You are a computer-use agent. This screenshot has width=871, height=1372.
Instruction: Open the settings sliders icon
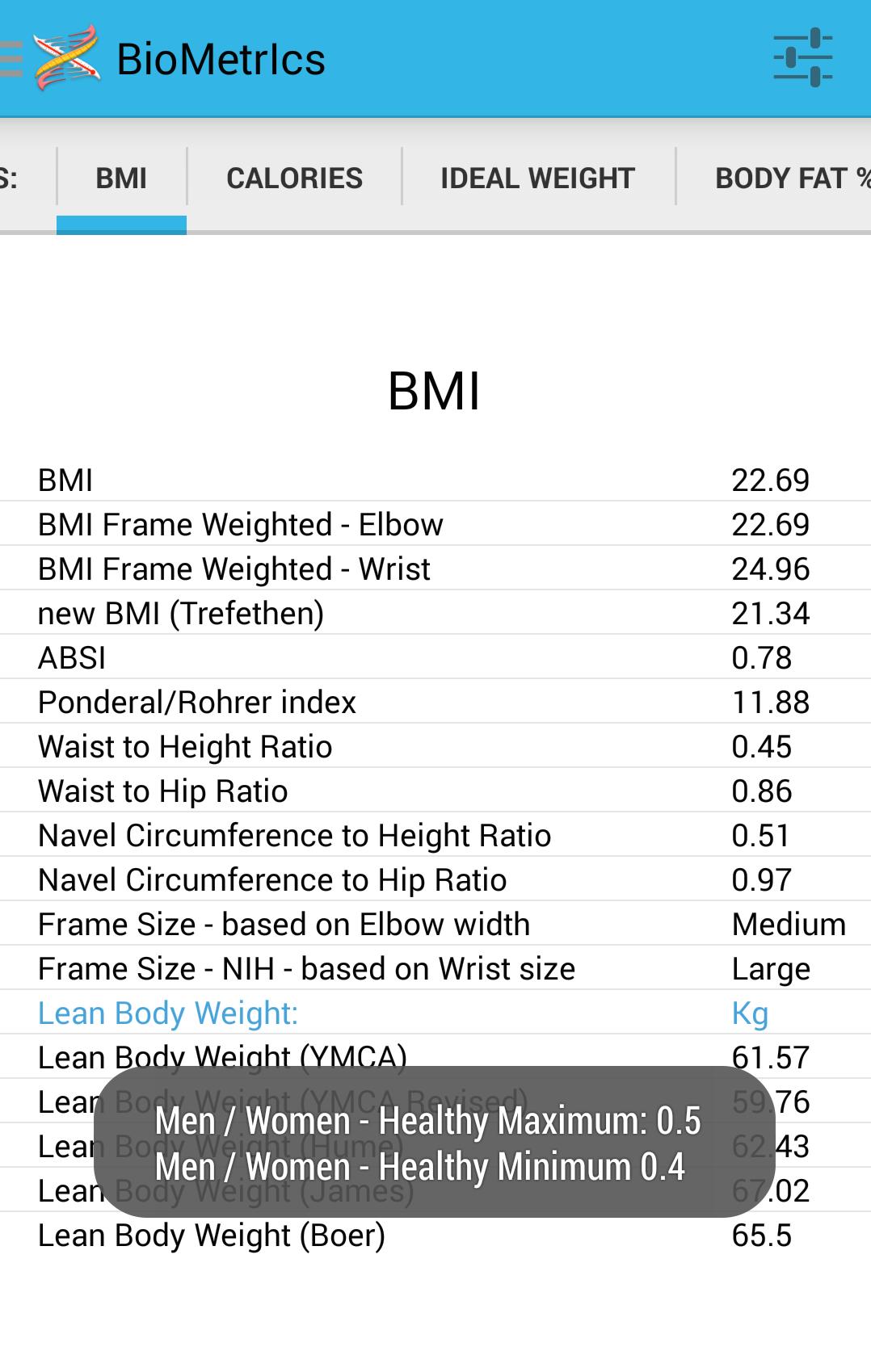[x=802, y=58]
